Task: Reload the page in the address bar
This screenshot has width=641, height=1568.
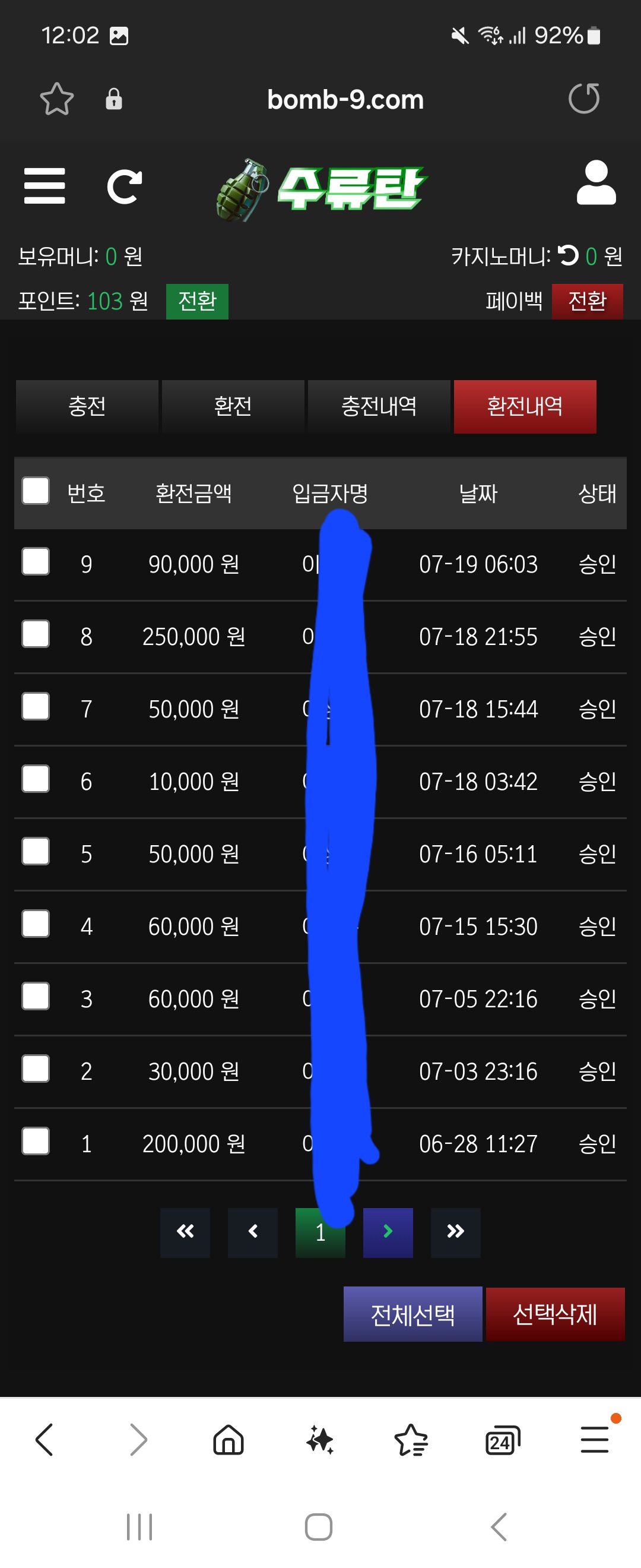Action: [583, 99]
